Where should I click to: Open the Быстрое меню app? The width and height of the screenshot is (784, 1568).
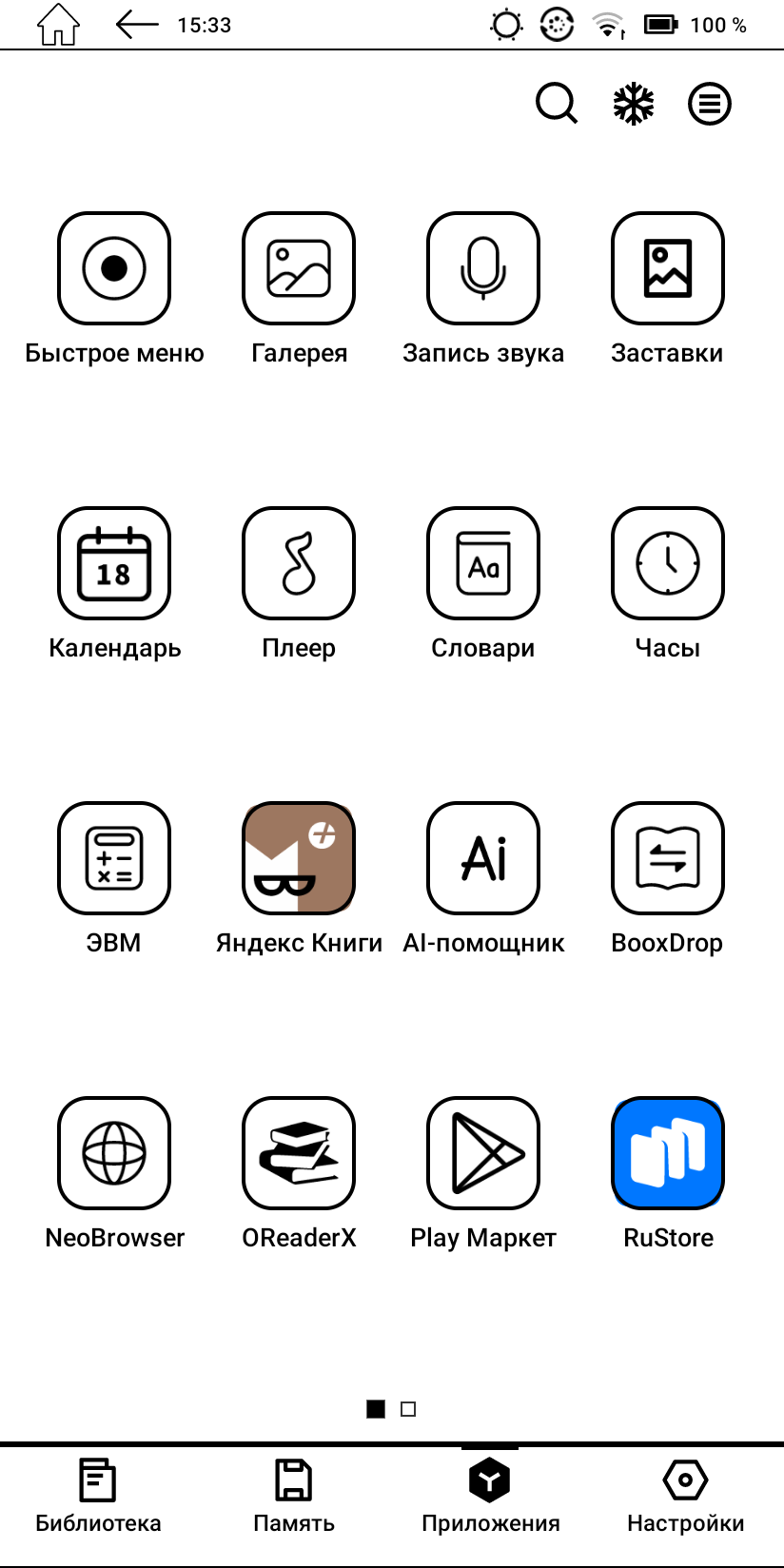point(114,268)
